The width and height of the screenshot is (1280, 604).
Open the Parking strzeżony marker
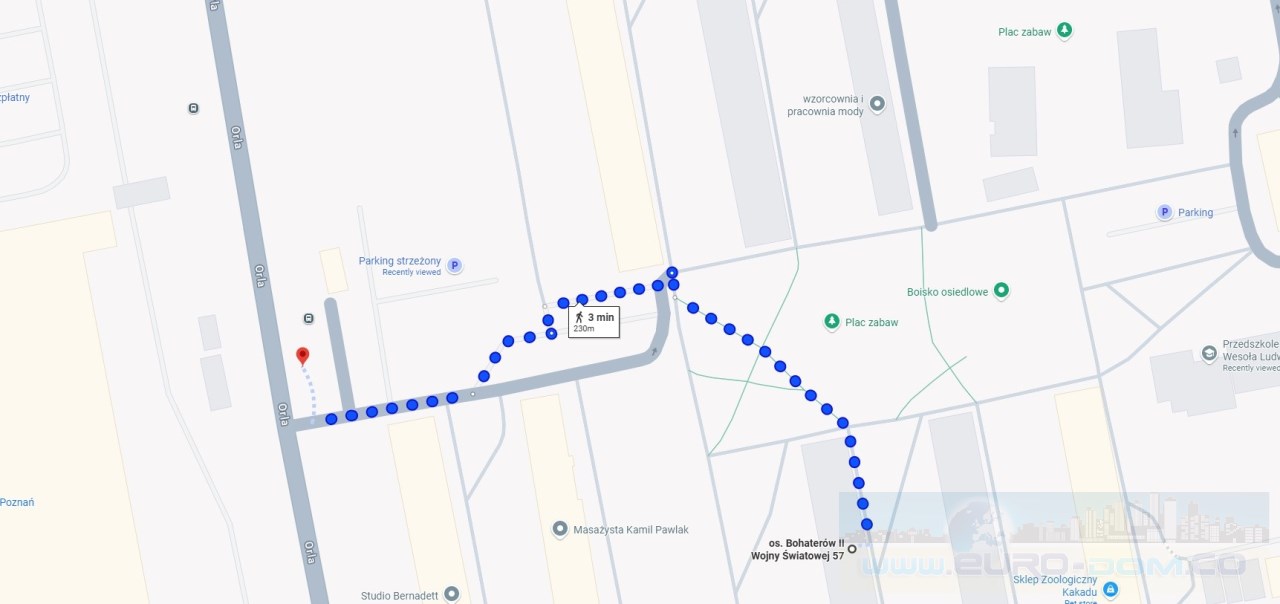454,266
